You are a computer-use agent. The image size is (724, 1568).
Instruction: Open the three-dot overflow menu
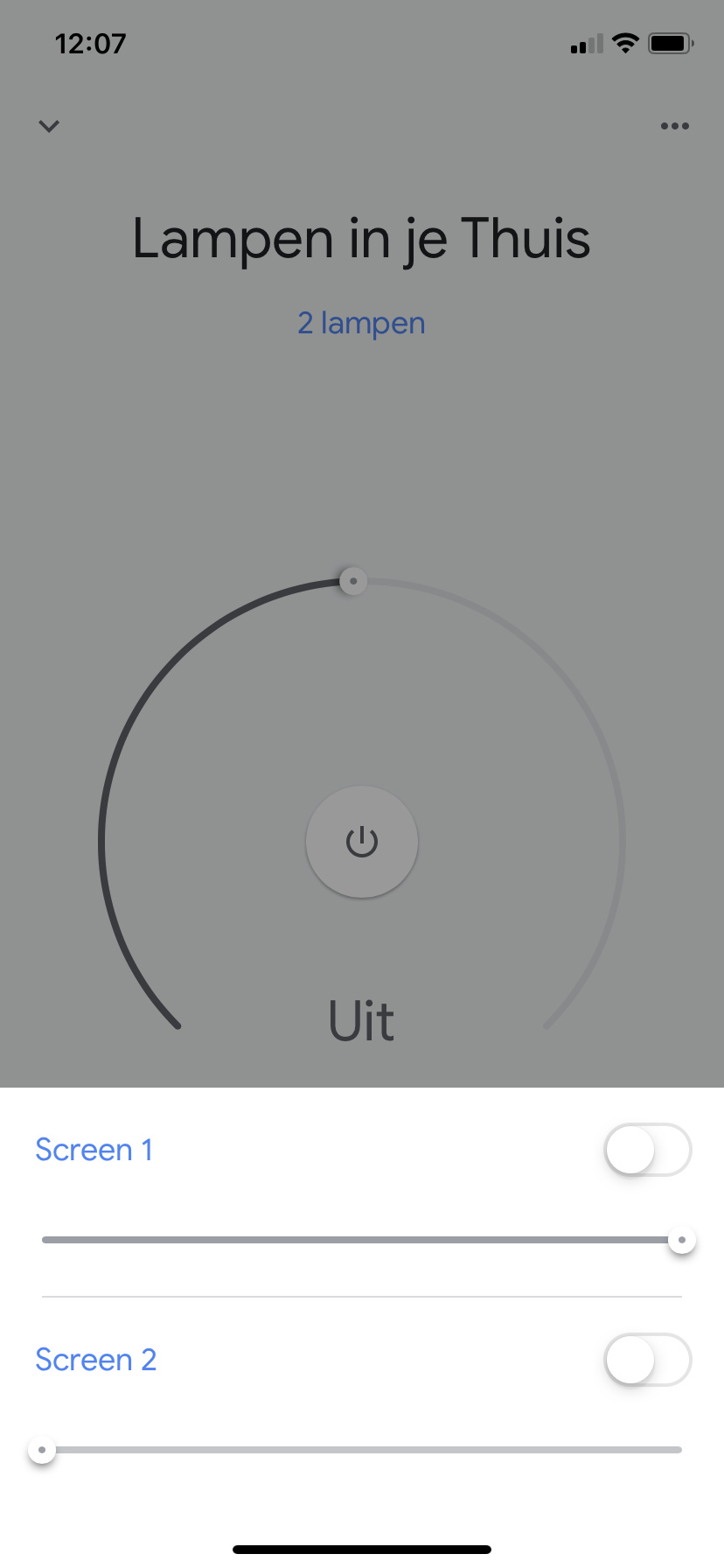[674, 126]
